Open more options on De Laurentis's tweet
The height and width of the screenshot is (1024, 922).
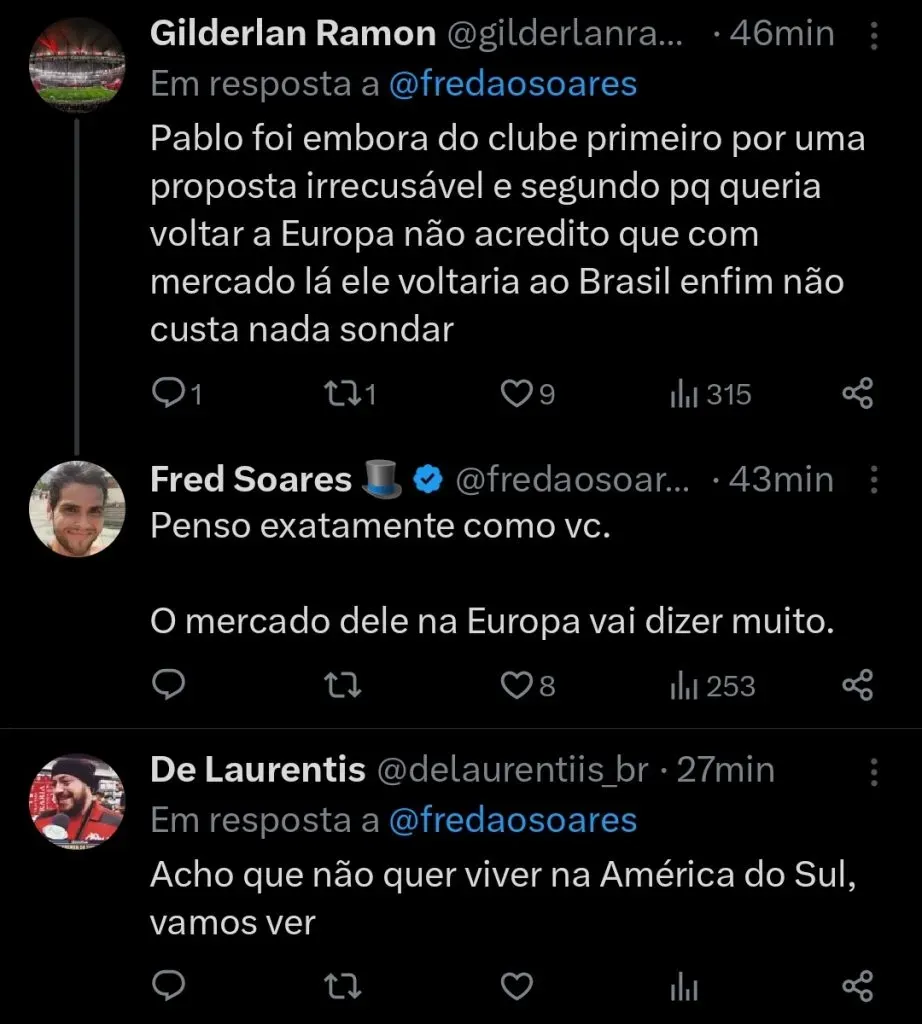click(x=875, y=770)
